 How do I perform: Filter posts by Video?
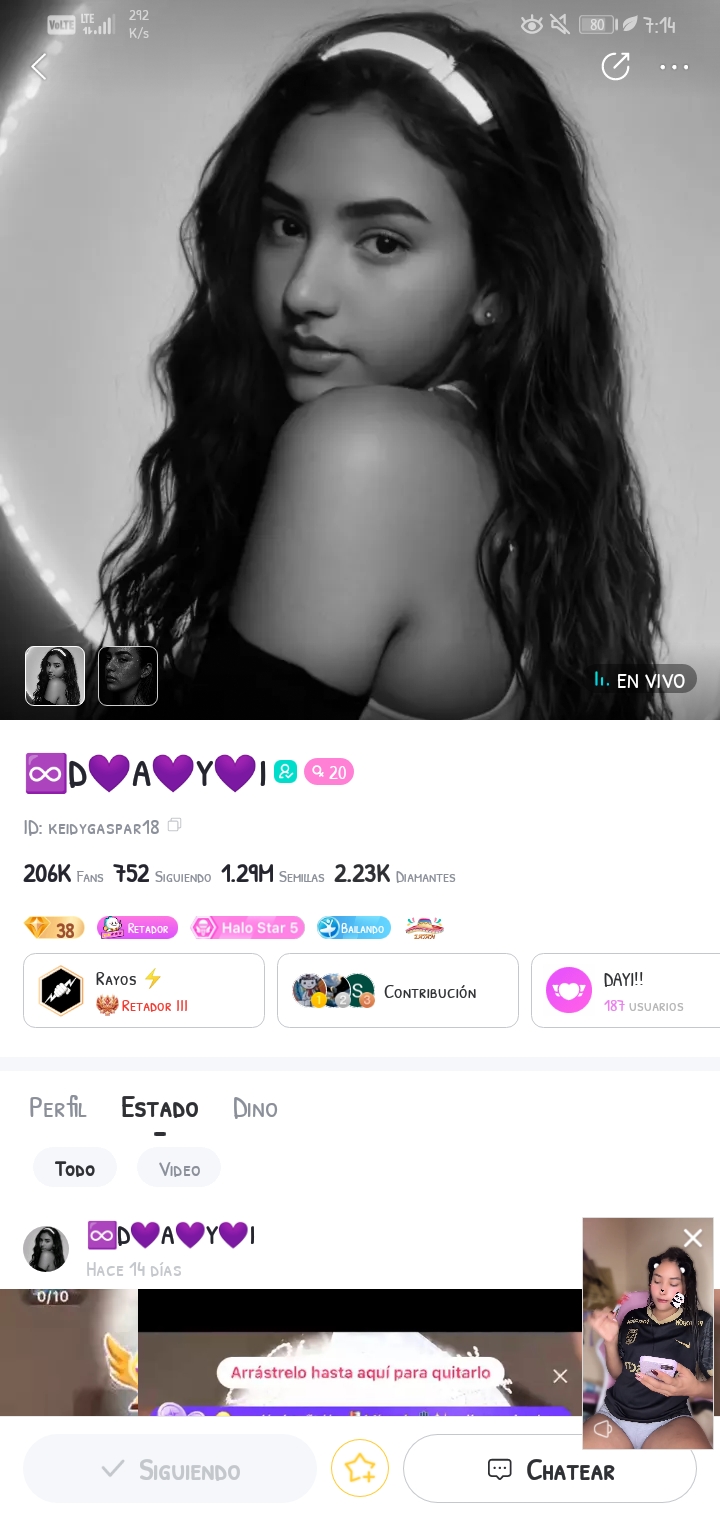tap(179, 1168)
